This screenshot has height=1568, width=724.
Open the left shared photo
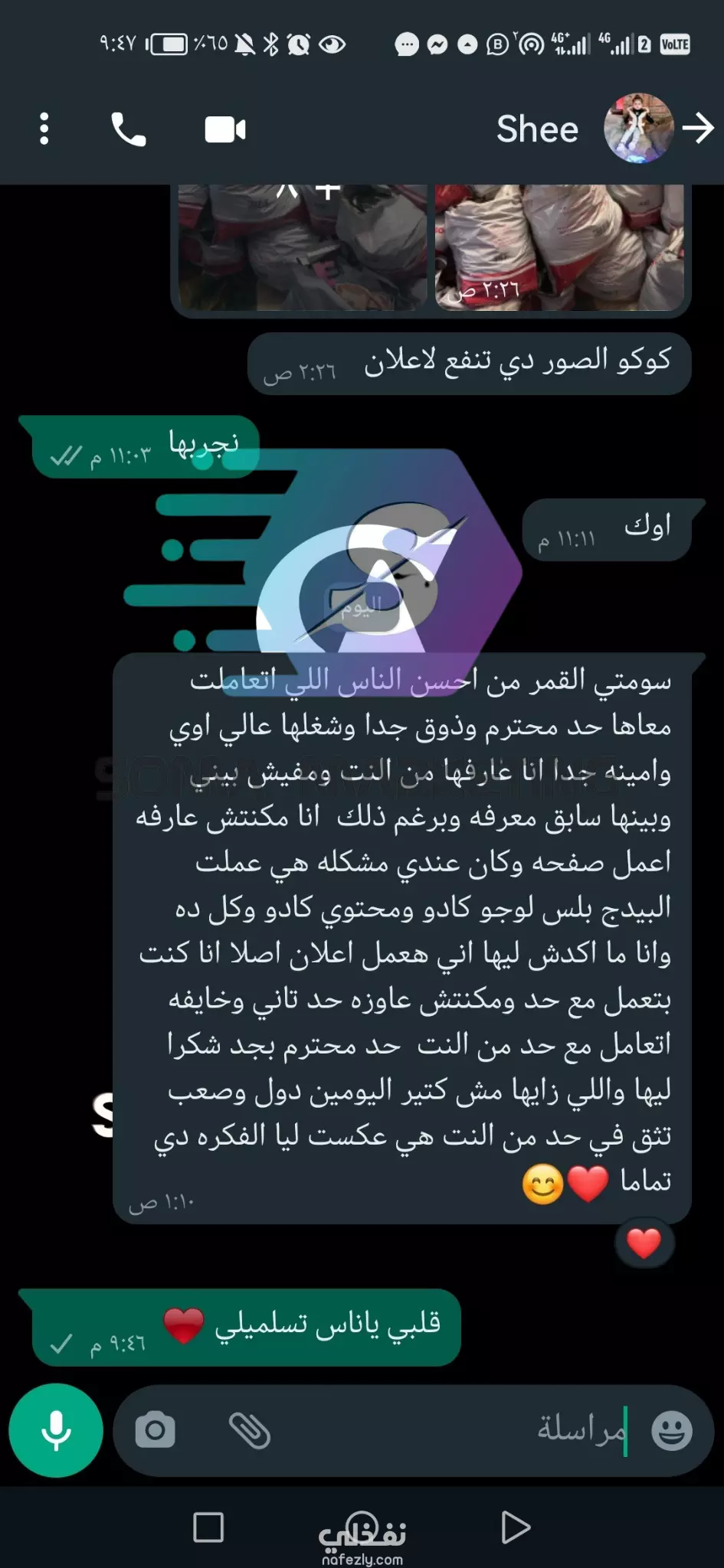click(x=302, y=247)
